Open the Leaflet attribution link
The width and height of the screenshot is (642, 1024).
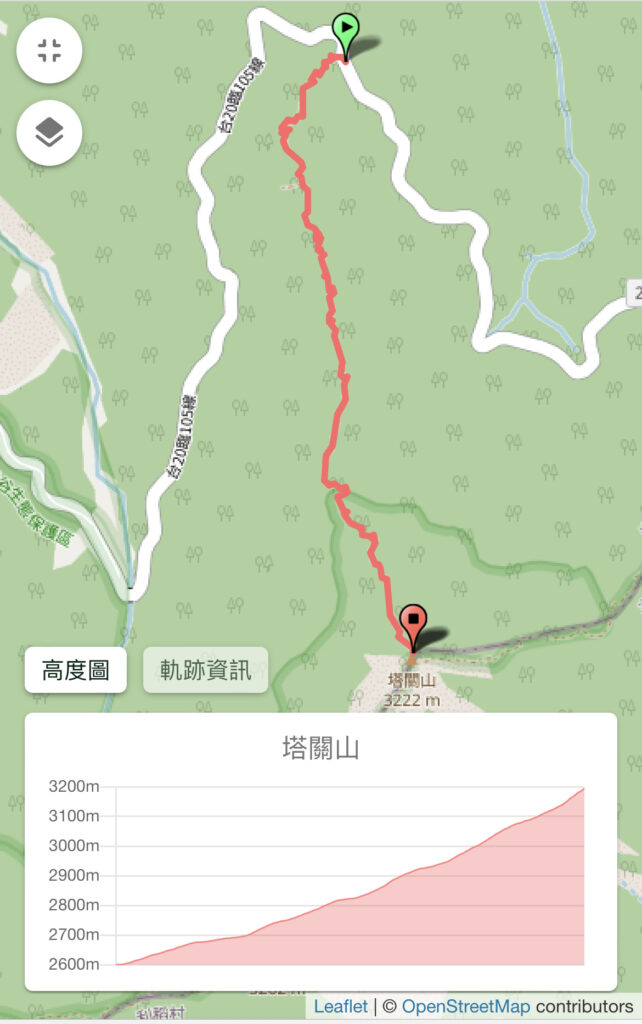point(340,1006)
